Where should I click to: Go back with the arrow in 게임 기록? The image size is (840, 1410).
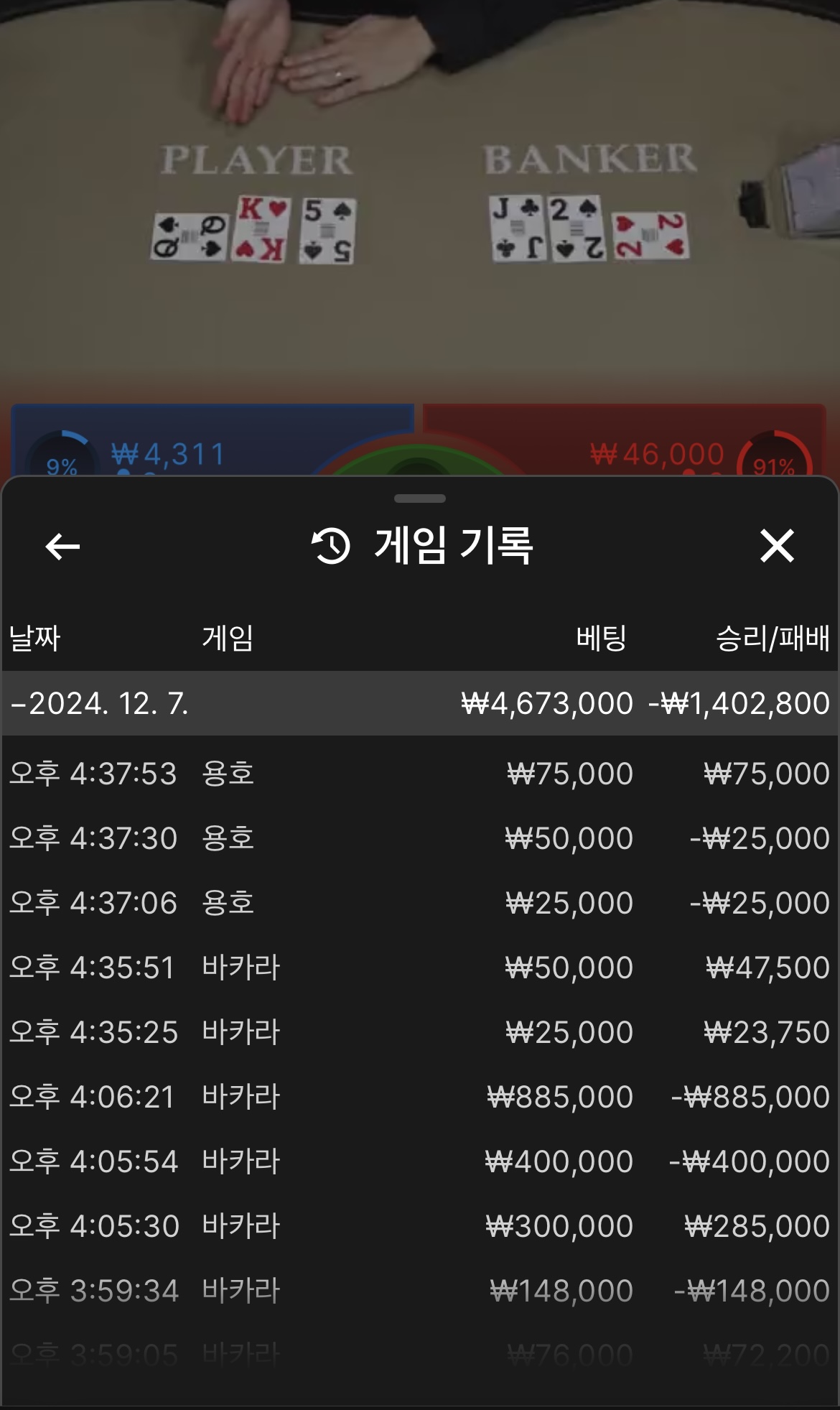(62, 547)
